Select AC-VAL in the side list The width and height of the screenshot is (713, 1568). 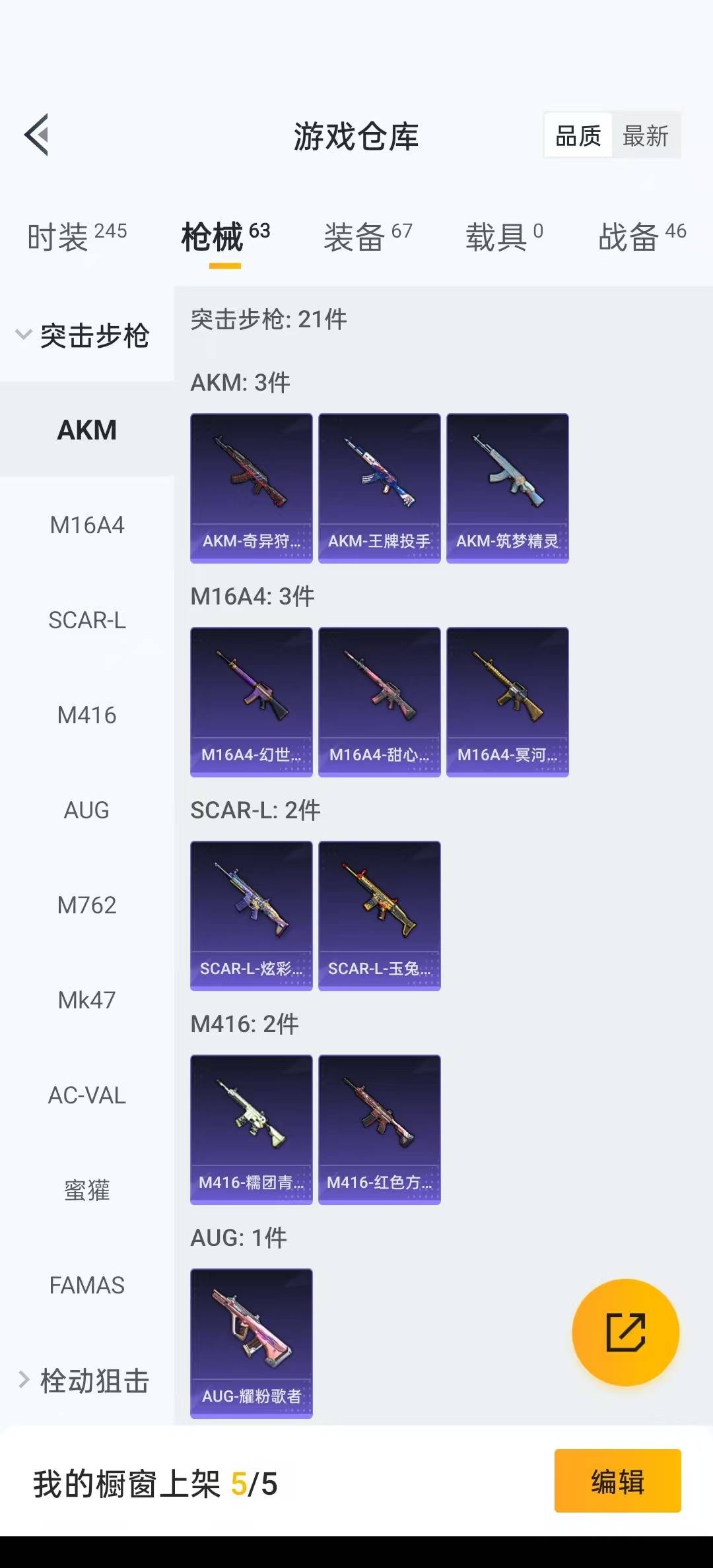coord(86,1095)
